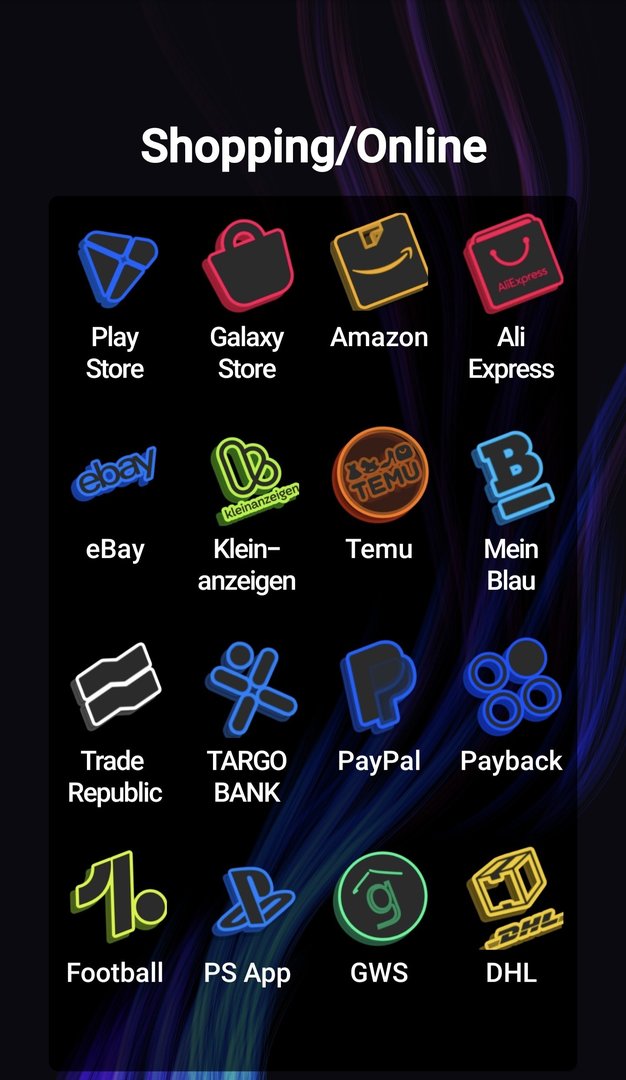626x1080 pixels.
Task: Open the Amazon app
Action: pyautogui.click(x=379, y=262)
